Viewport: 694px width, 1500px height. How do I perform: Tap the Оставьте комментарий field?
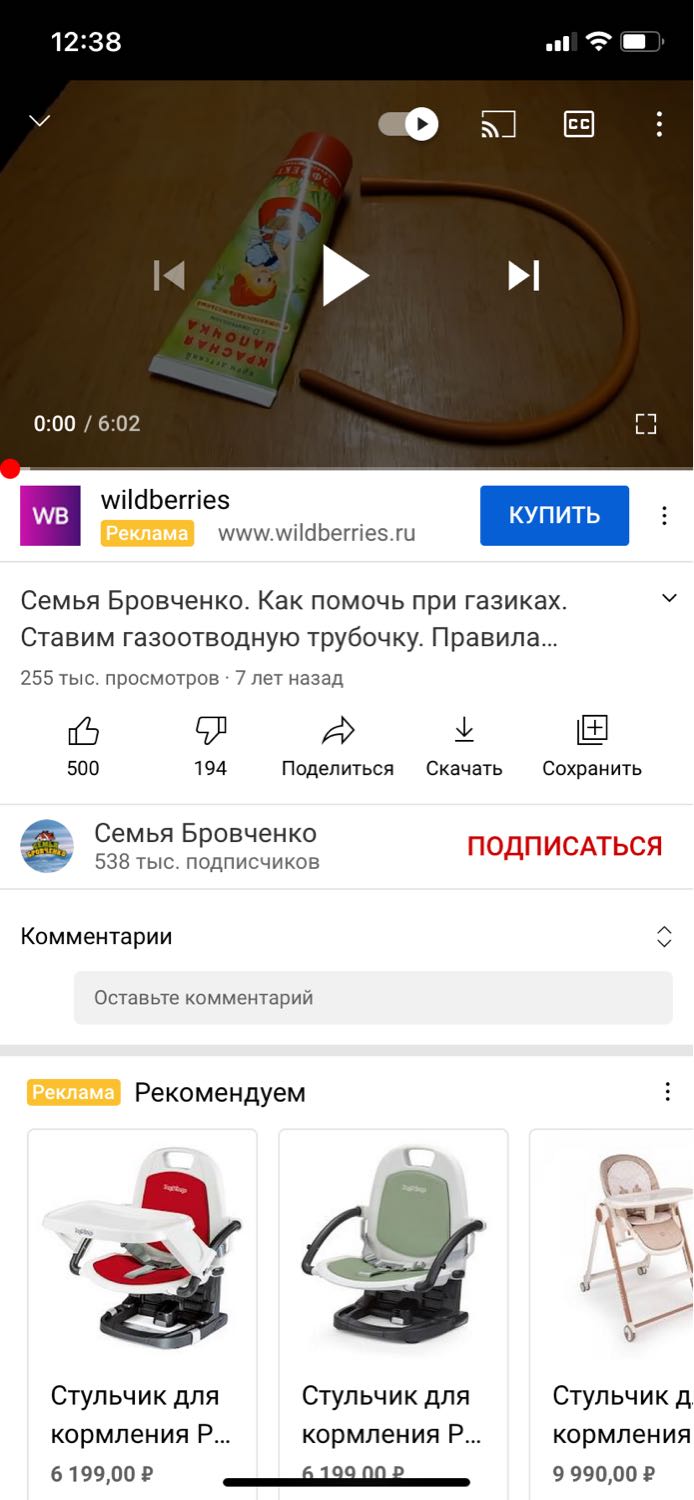373,997
